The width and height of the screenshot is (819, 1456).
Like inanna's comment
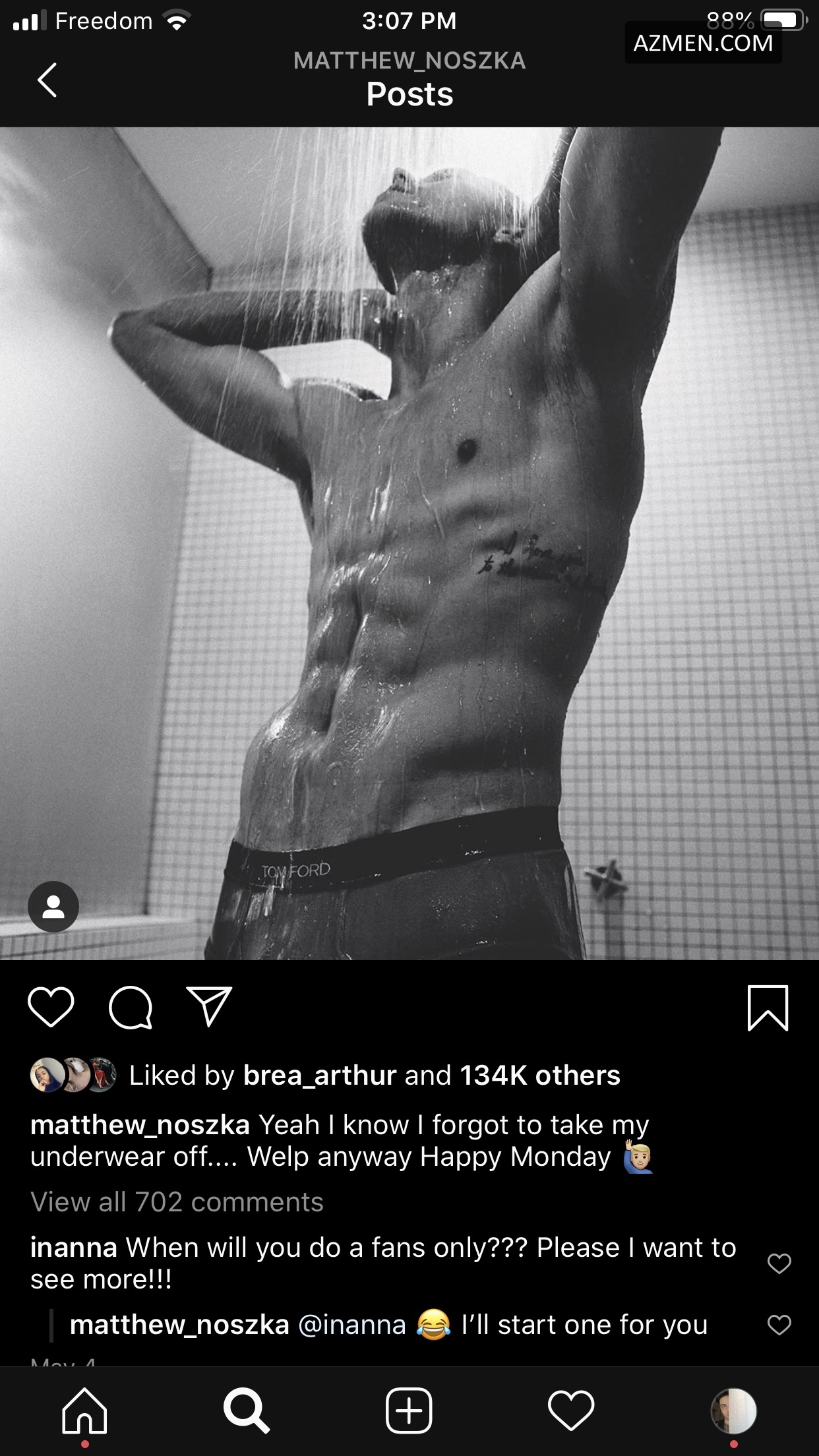tap(779, 1263)
